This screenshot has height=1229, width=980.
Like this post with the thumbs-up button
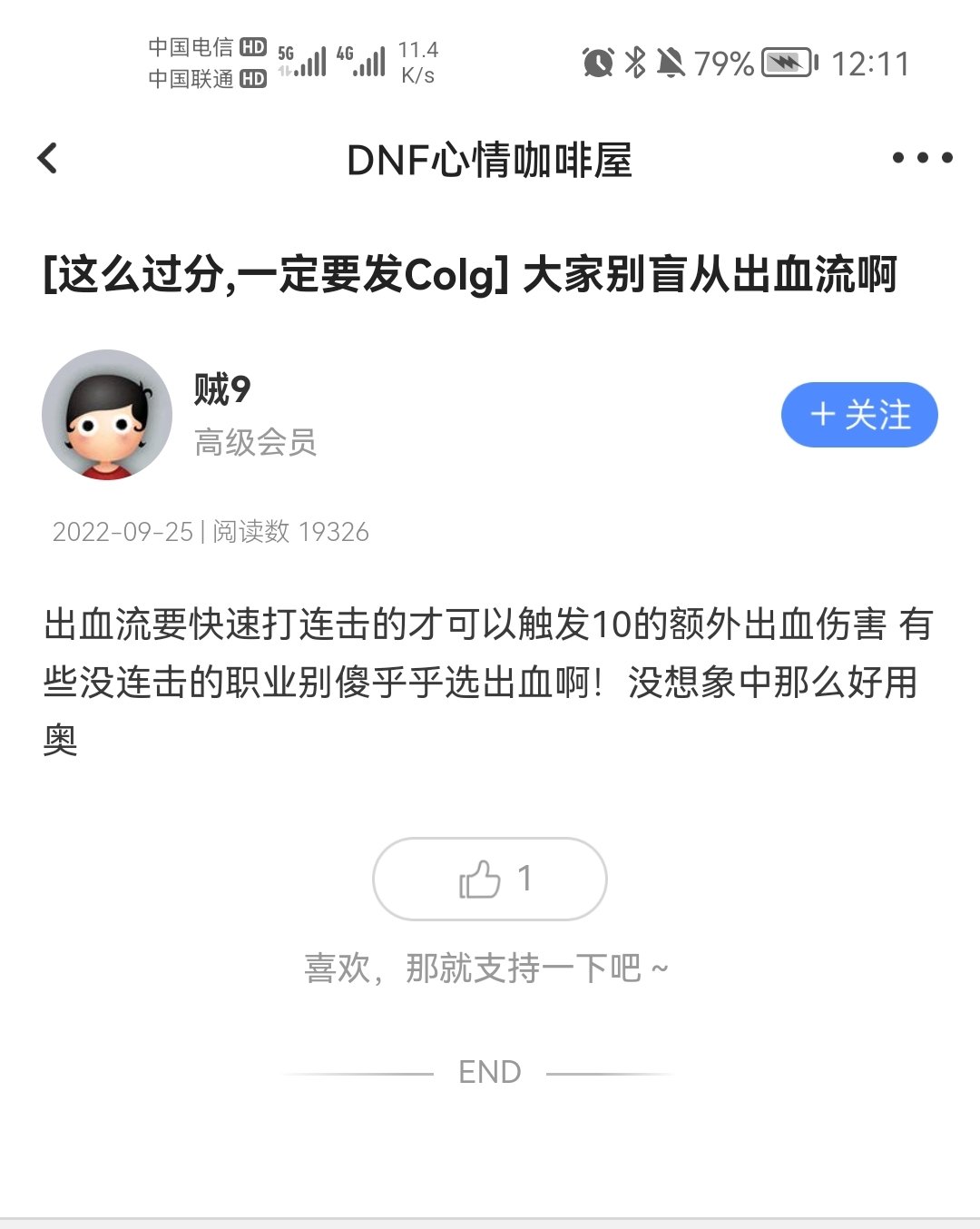tap(489, 879)
